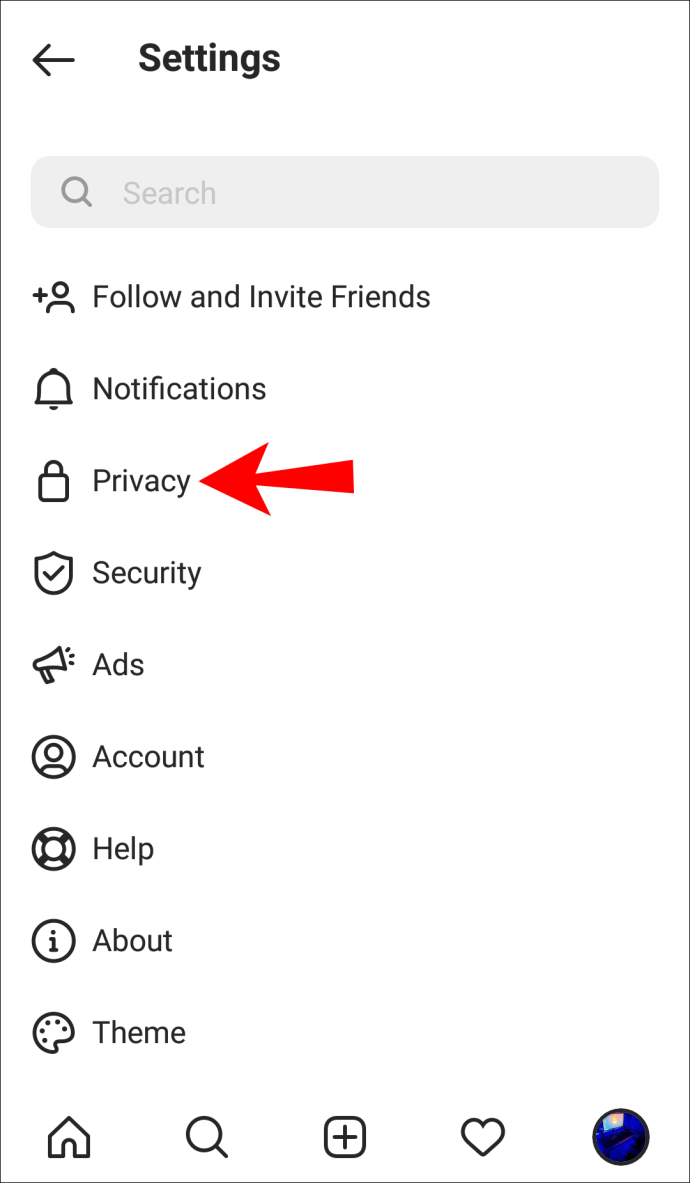The image size is (690, 1183).
Task: Open Theme options
Action: coord(139,1033)
